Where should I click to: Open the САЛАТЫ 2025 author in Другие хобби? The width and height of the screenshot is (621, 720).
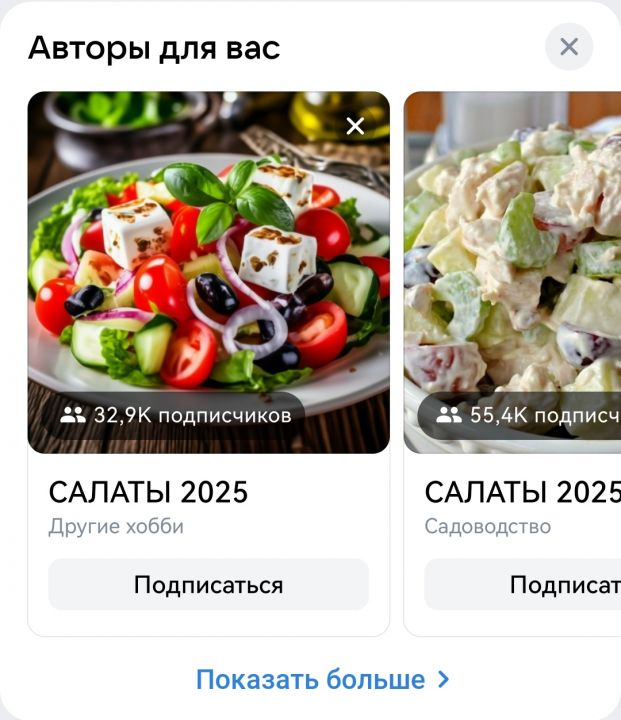click(148, 492)
